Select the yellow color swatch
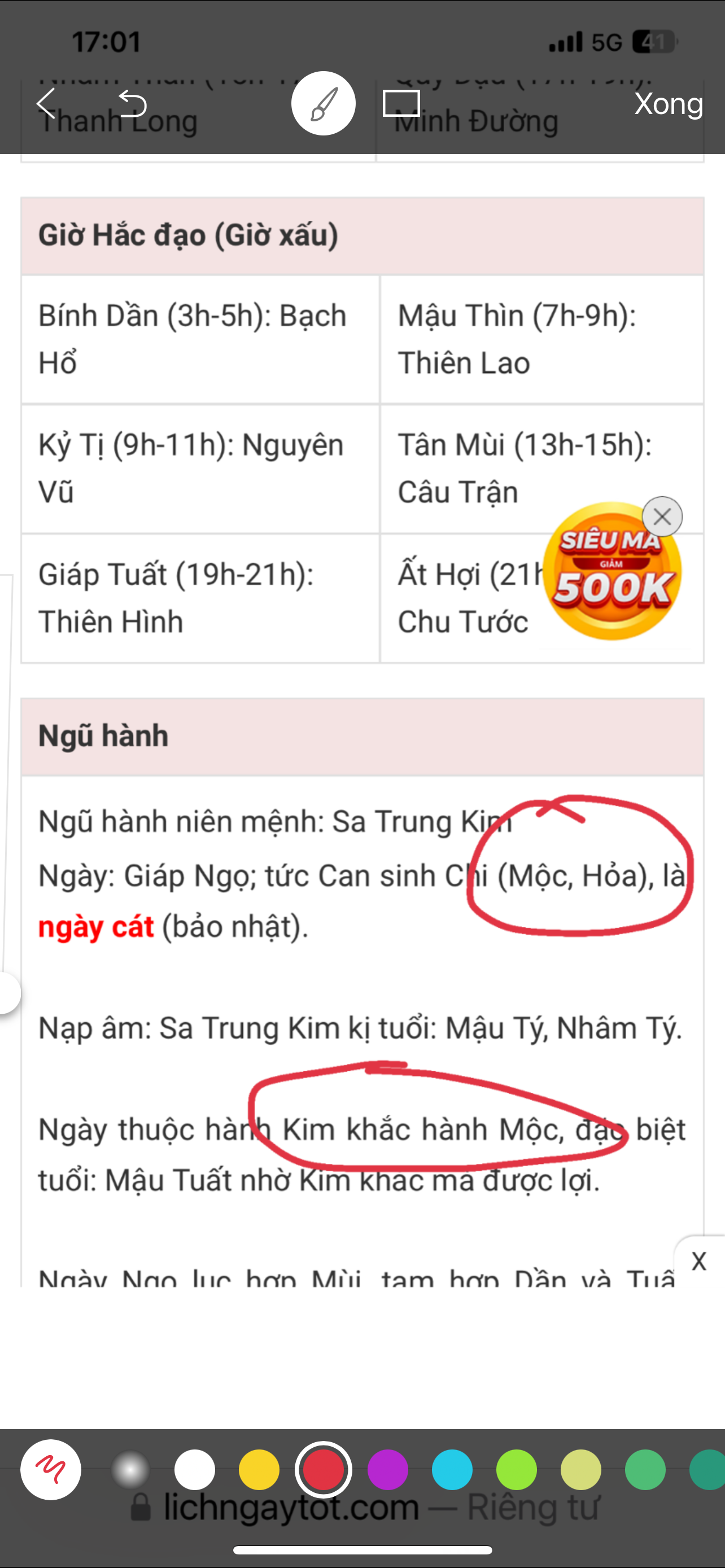Screen dimensions: 725x1568 point(259,1469)
